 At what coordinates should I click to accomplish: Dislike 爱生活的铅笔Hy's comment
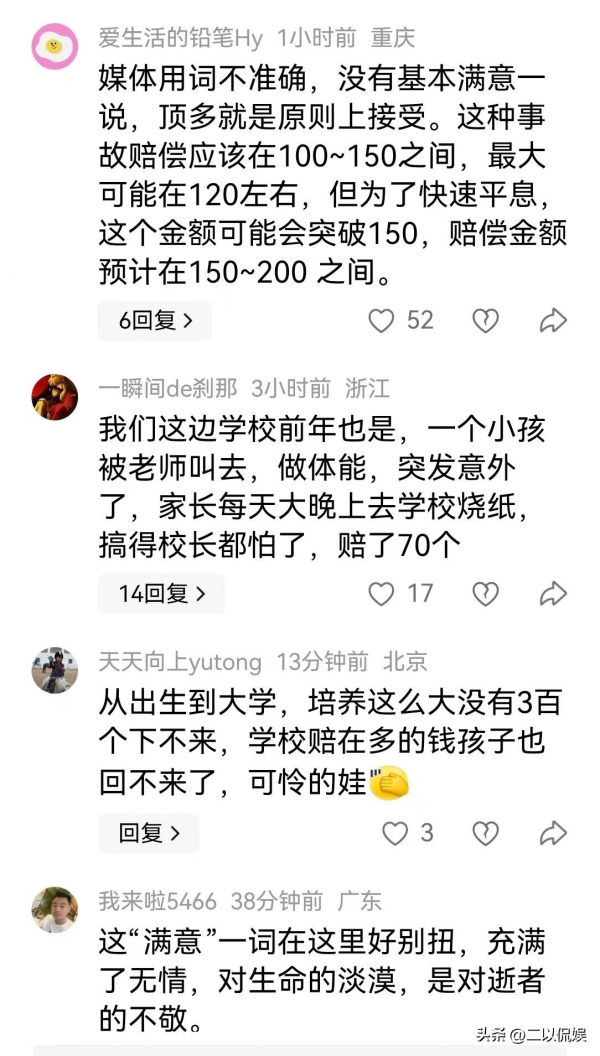pyautogui.click(x=485, y=320)
